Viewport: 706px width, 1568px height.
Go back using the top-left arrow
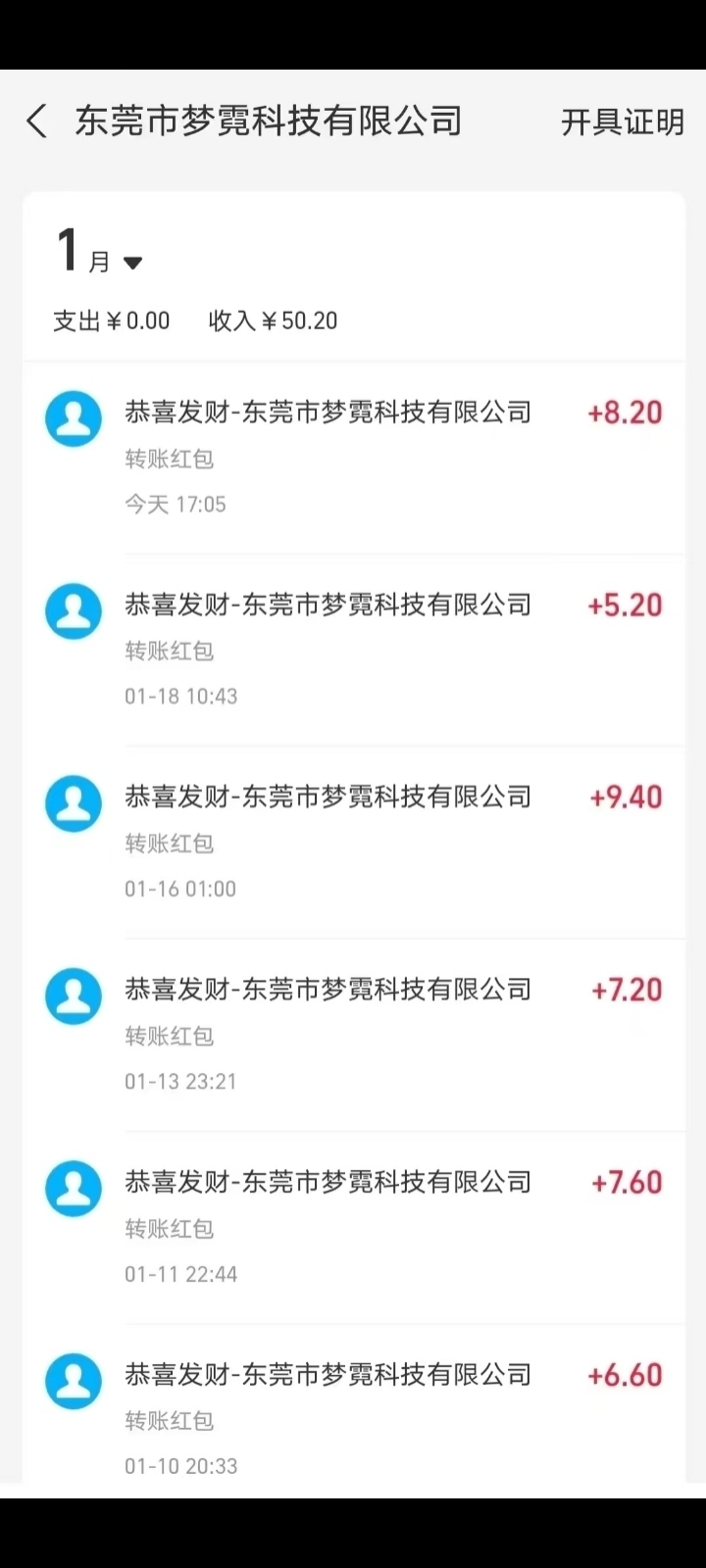click(37, 122)
